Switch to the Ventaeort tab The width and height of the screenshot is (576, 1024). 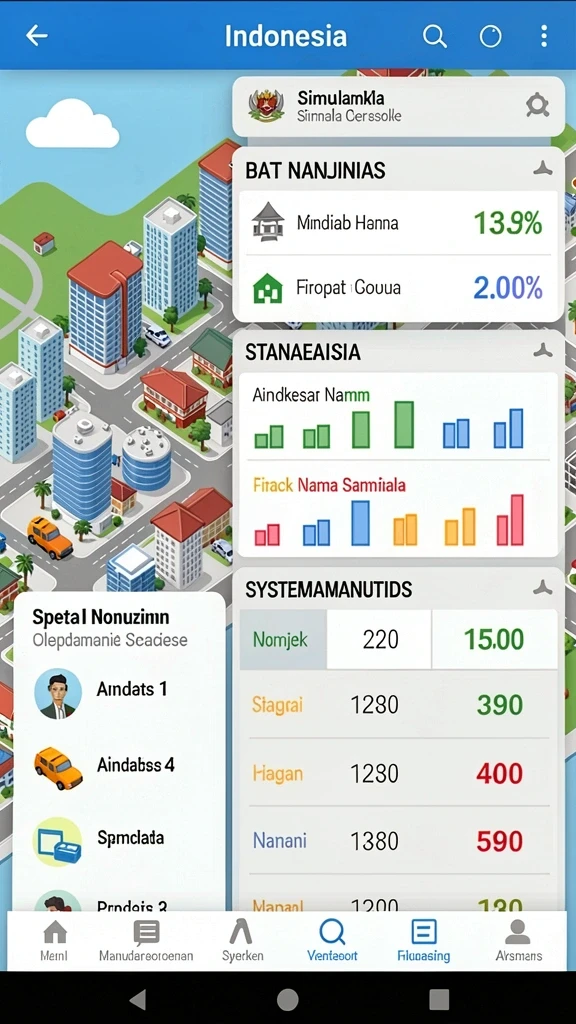pyautogui.click(x=332, y=941)
